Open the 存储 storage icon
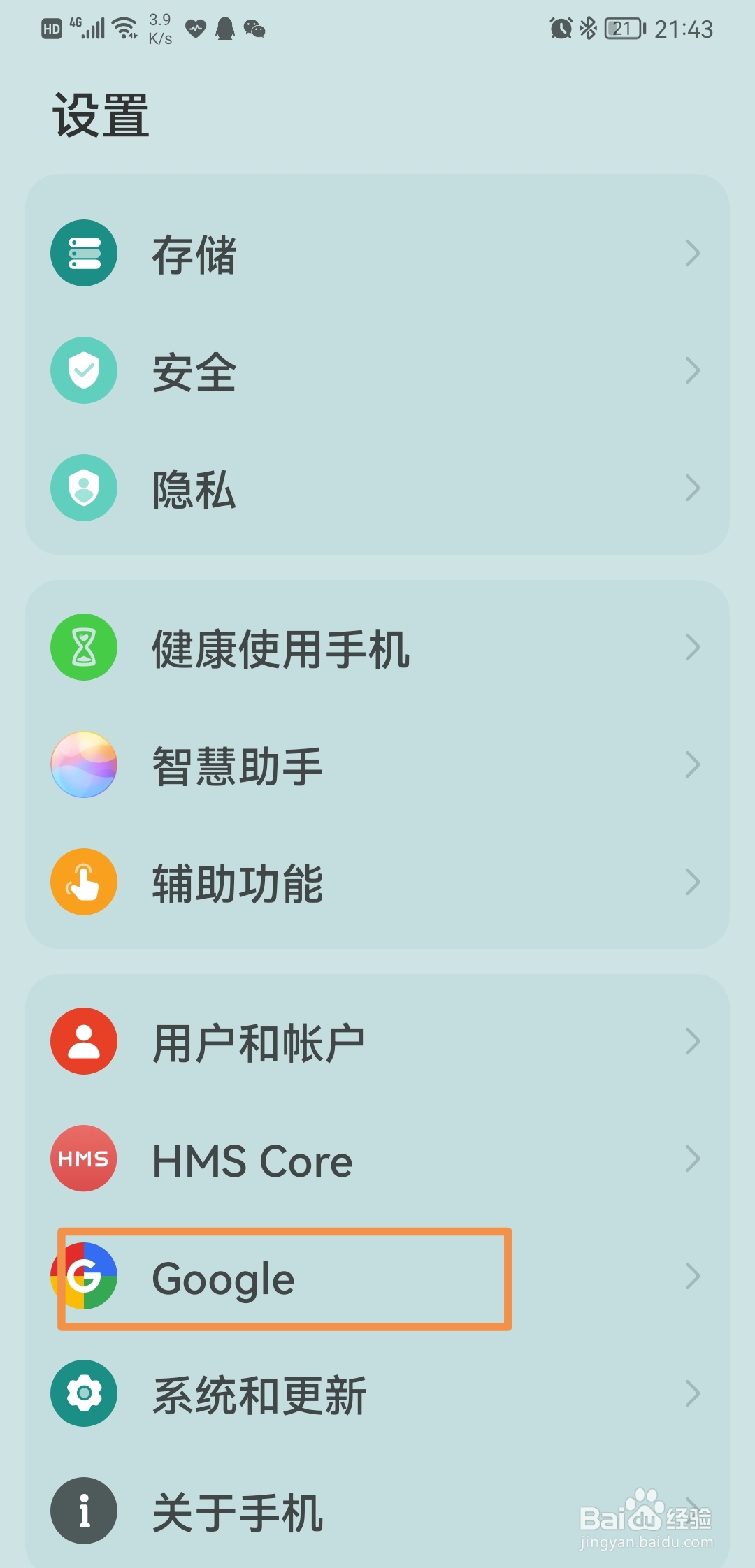The width and height of the screenshot is (755, 1568). point(84,253)
